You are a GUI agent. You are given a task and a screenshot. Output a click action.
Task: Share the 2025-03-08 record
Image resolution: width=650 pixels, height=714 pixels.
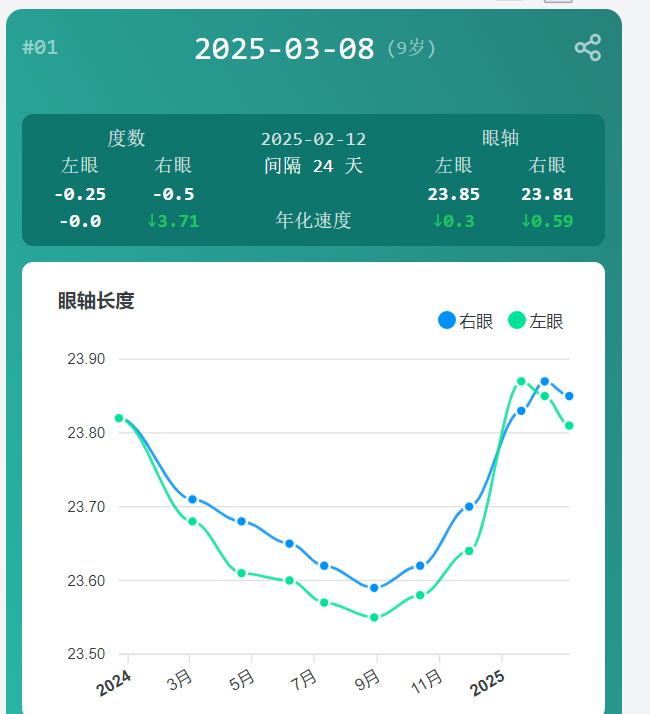[x=588, y=48]
